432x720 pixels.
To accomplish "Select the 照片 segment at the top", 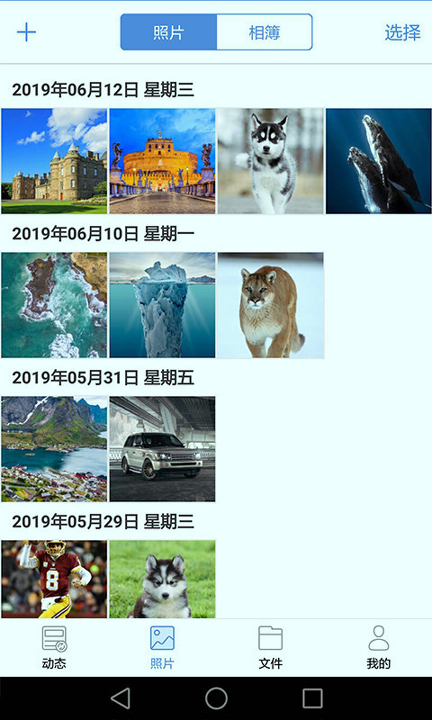I will click(x=168, y=32).
